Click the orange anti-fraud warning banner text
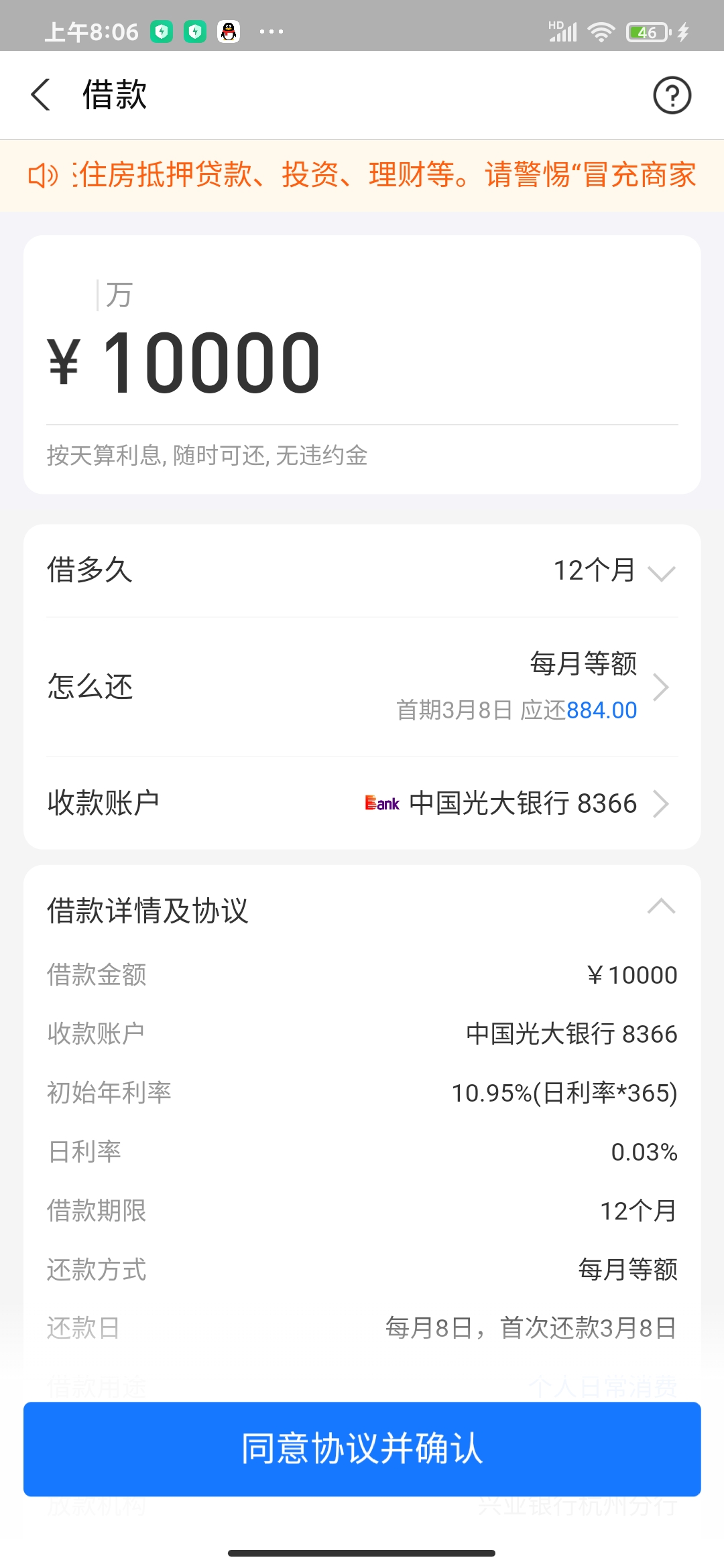Image resolution: width=724 pixels, height=1568 pixels. coord(382,176)
